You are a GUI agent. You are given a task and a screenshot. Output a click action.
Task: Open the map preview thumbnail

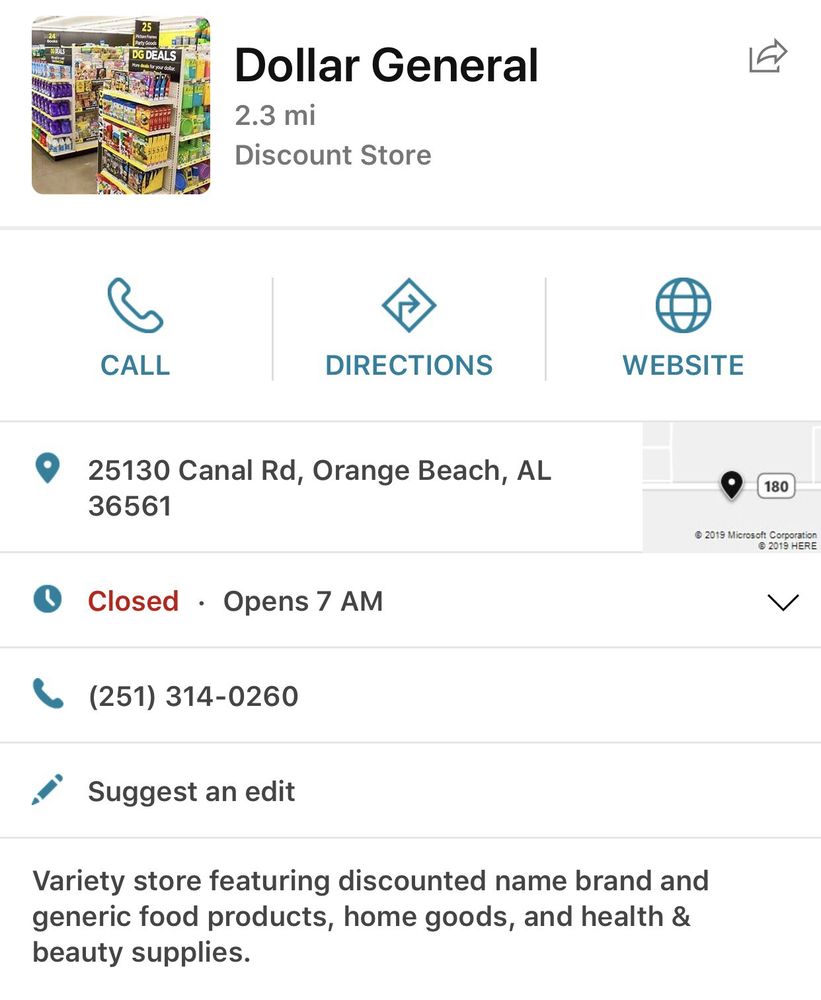pyautogui.click(x=731, y=487)
